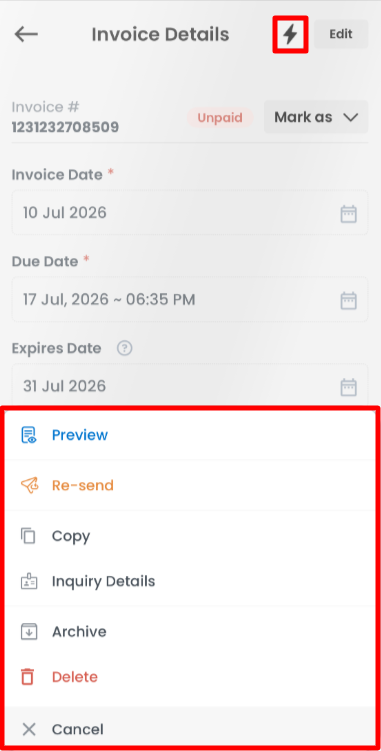The image size is (381, 751).
Task: Go back with the arrow icon
Action: pos(26,34)
